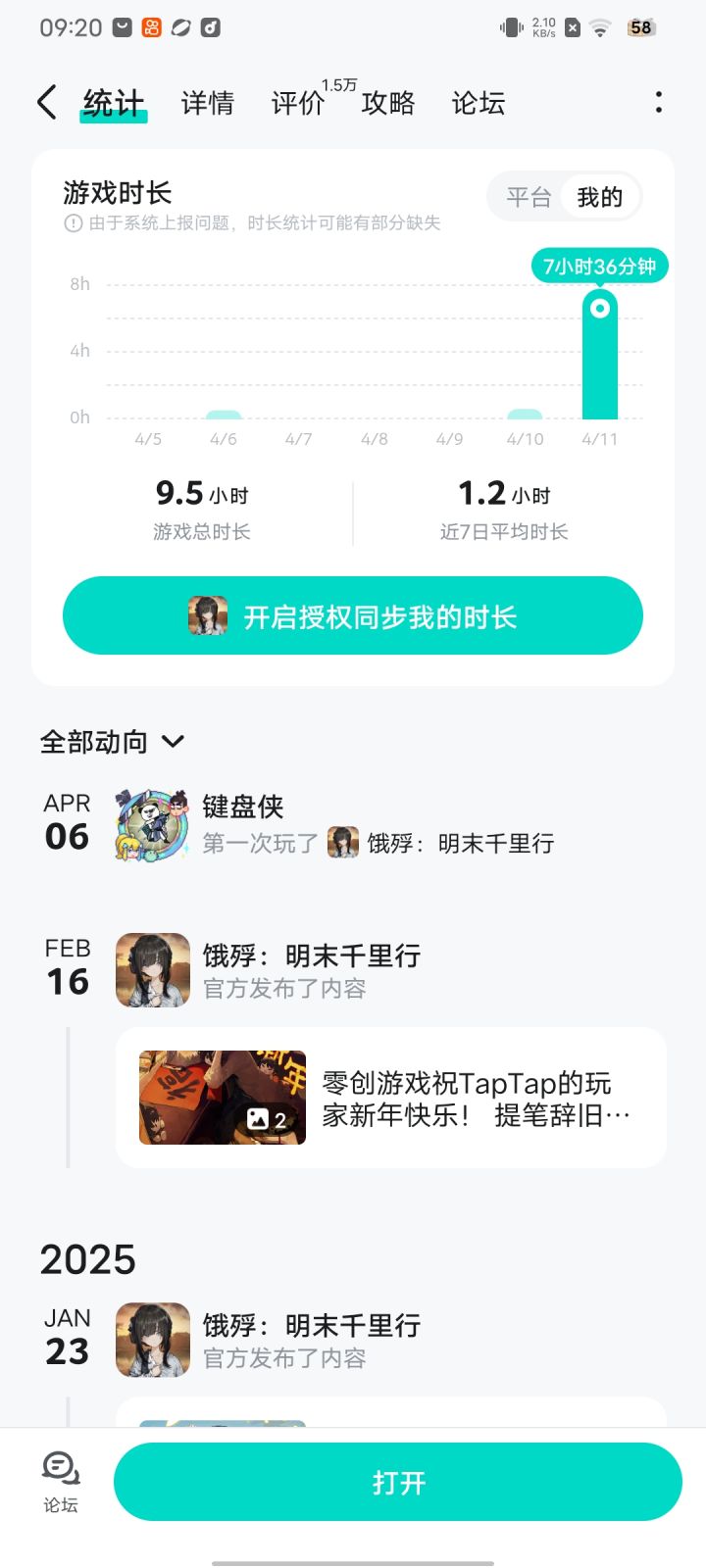Select the 详情 details tab
The height and width of the screenshot is (1568, 706).
(x=206, y=102)
